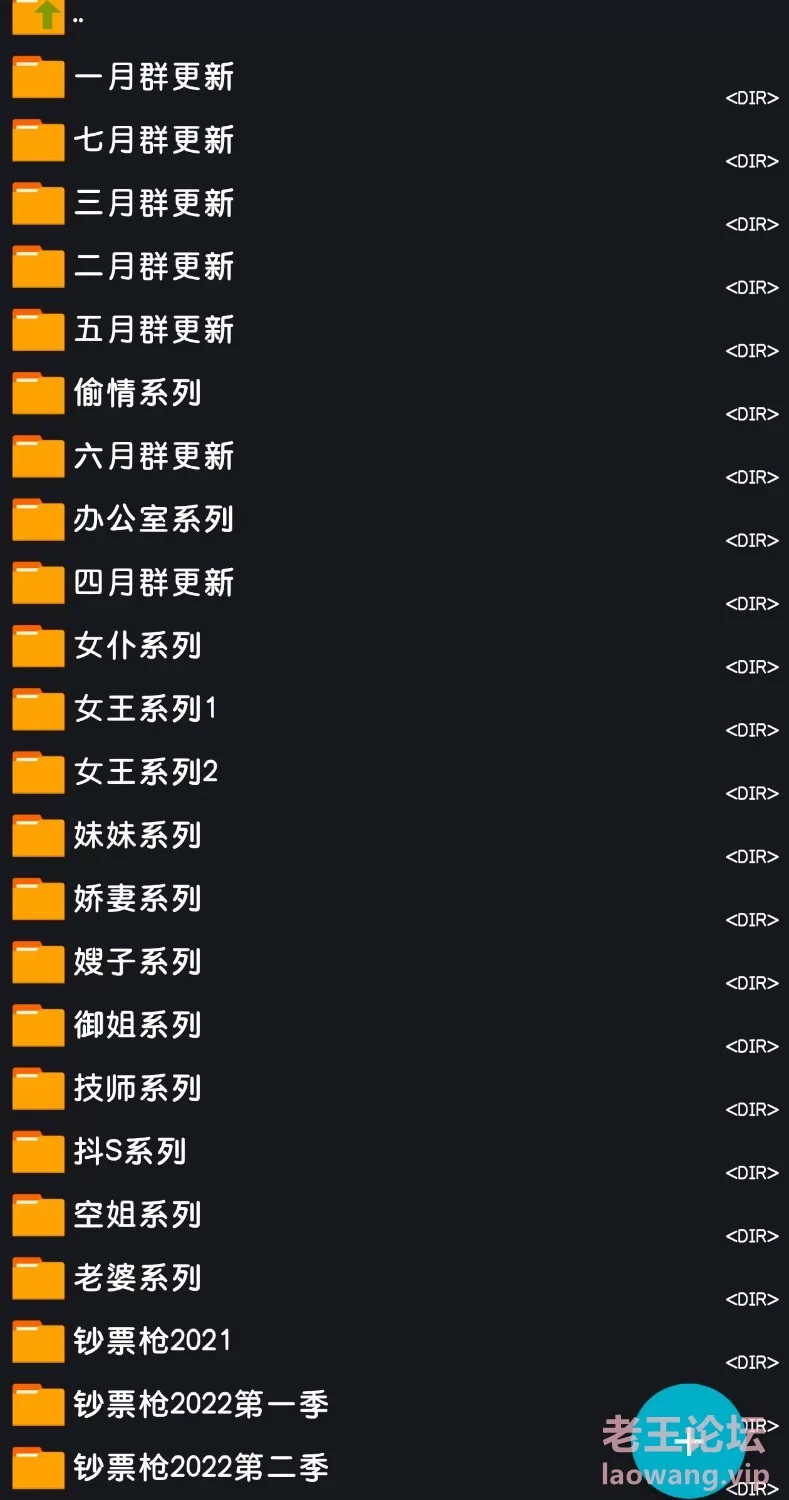789x1500 pixels.
Task: Open the 五月群更新 folder
Action: pyautogui.click(x=394, y=329)
